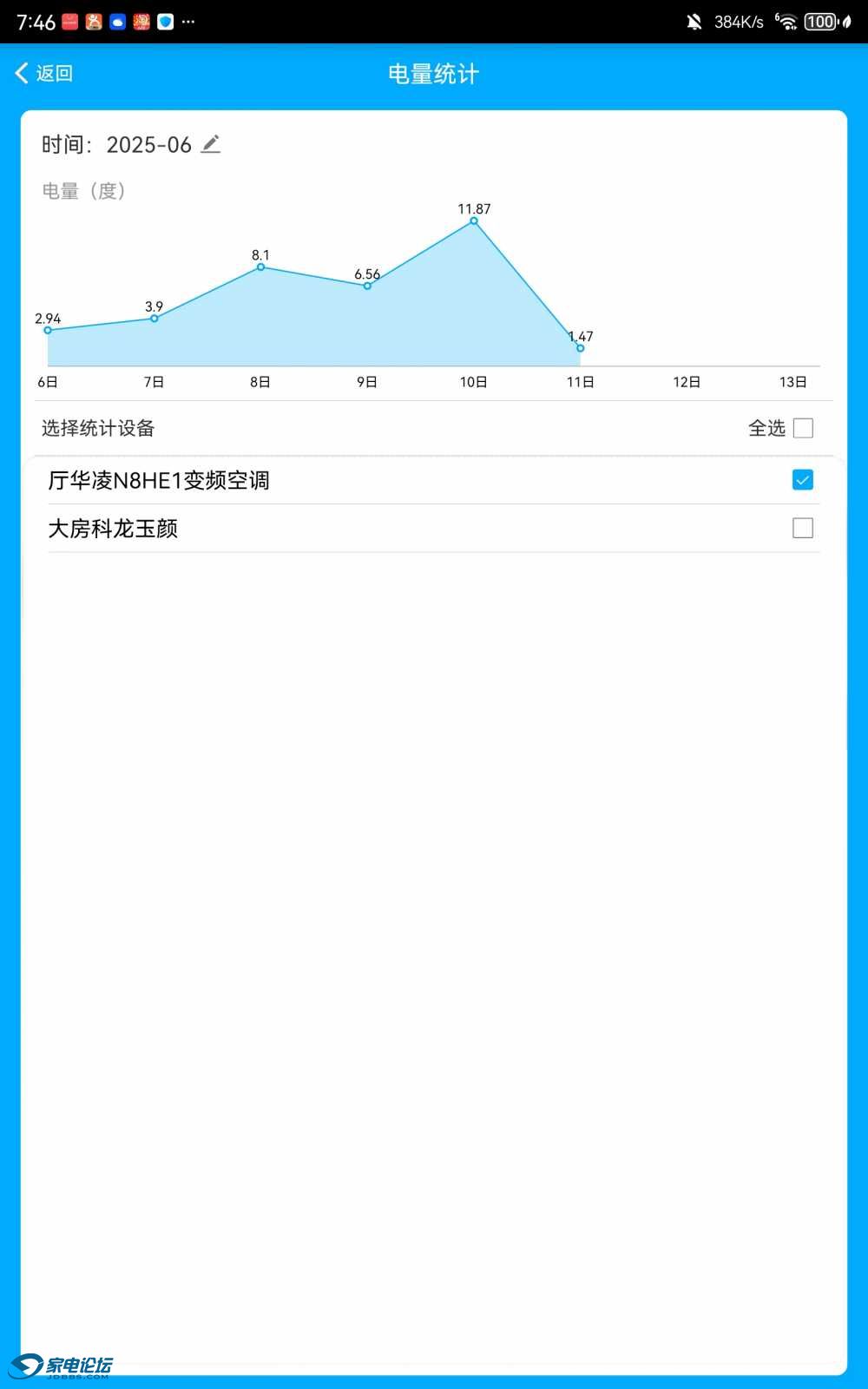
Task: Select the 大房科龙玉颜 device checkbox
Action: tap(803, 528)
